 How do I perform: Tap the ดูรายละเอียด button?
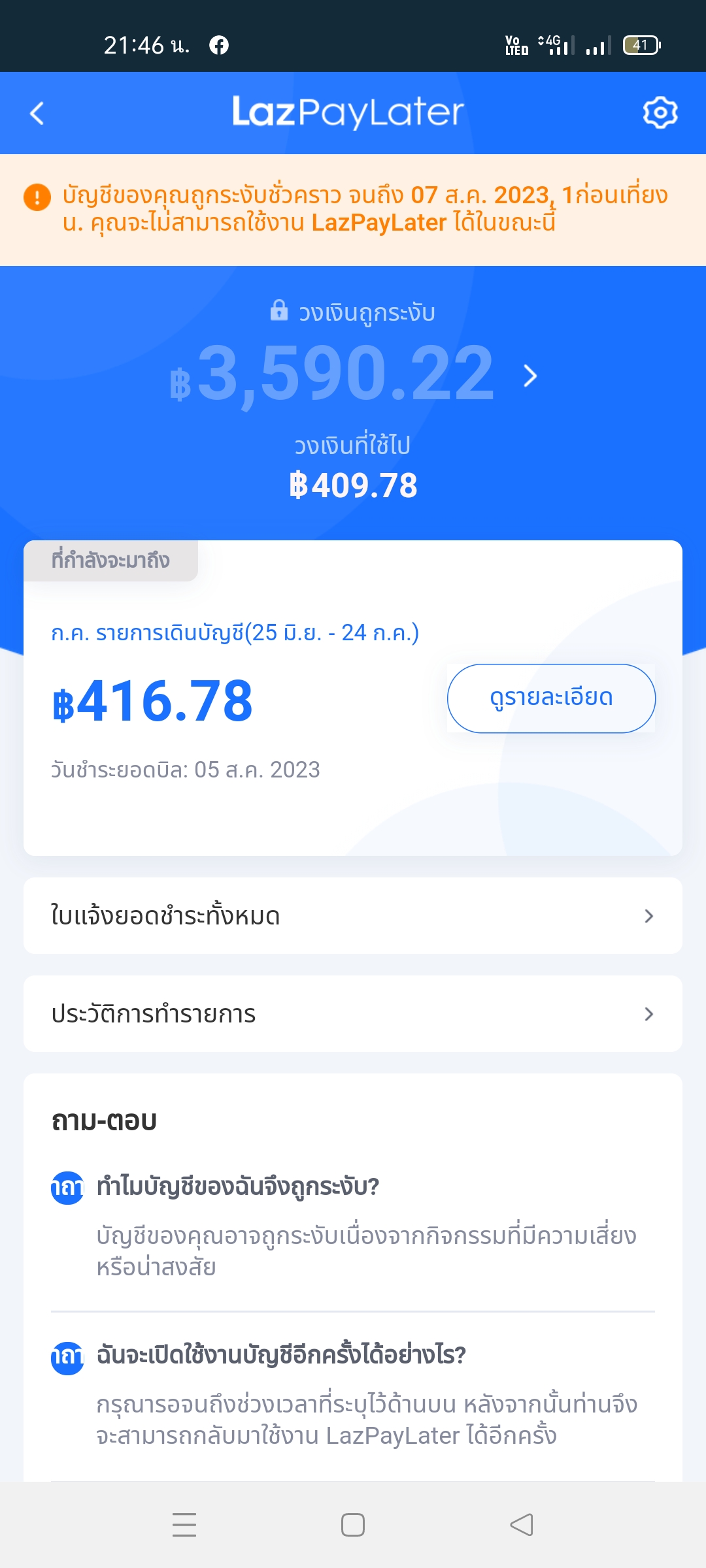tap(551, 698)
